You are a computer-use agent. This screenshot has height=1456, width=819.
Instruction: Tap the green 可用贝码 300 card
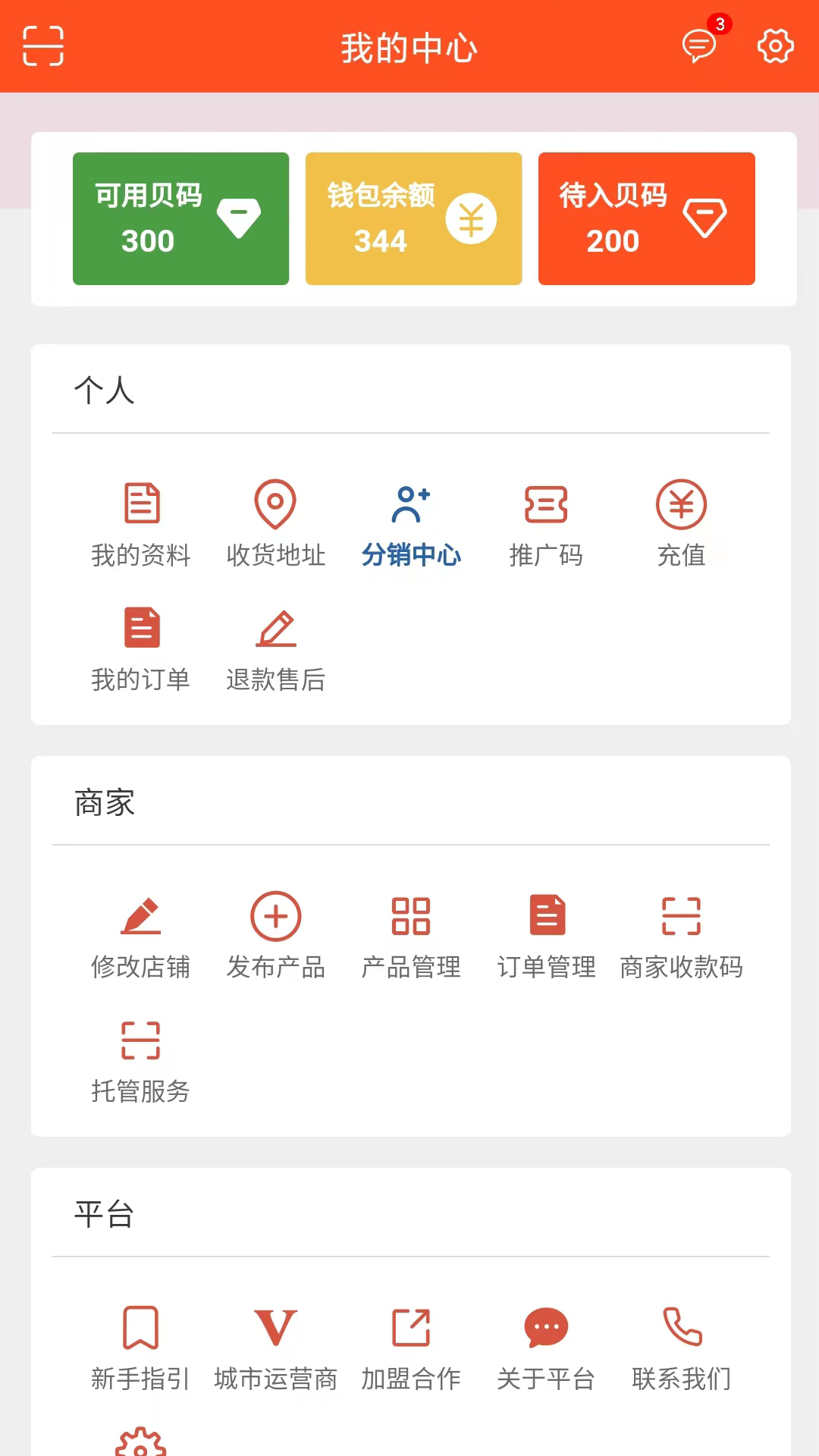(180, 218)
